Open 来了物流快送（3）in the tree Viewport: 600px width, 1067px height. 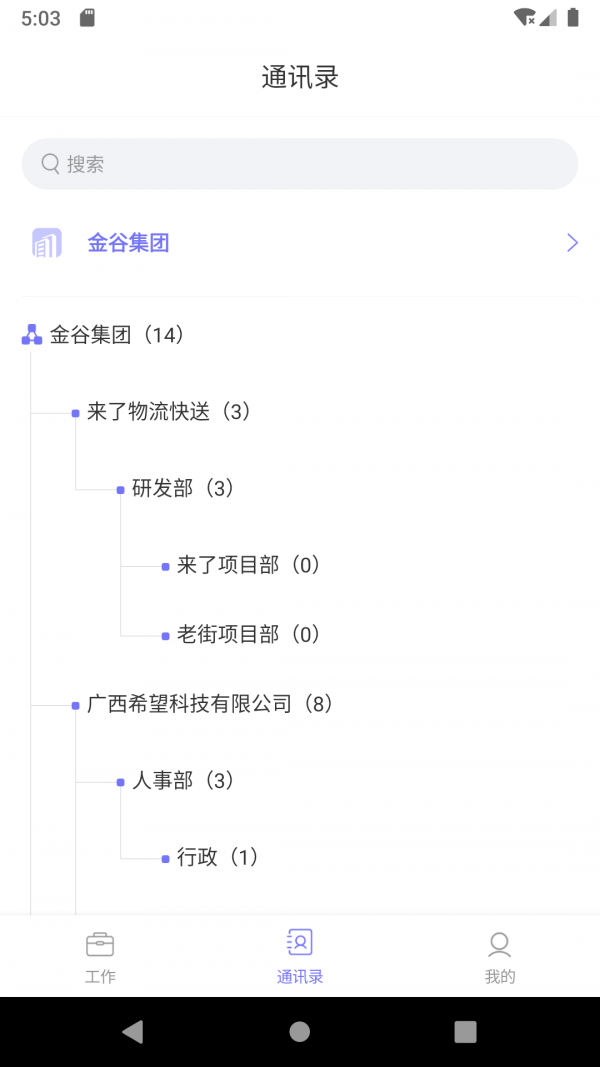tap(169, 412)
